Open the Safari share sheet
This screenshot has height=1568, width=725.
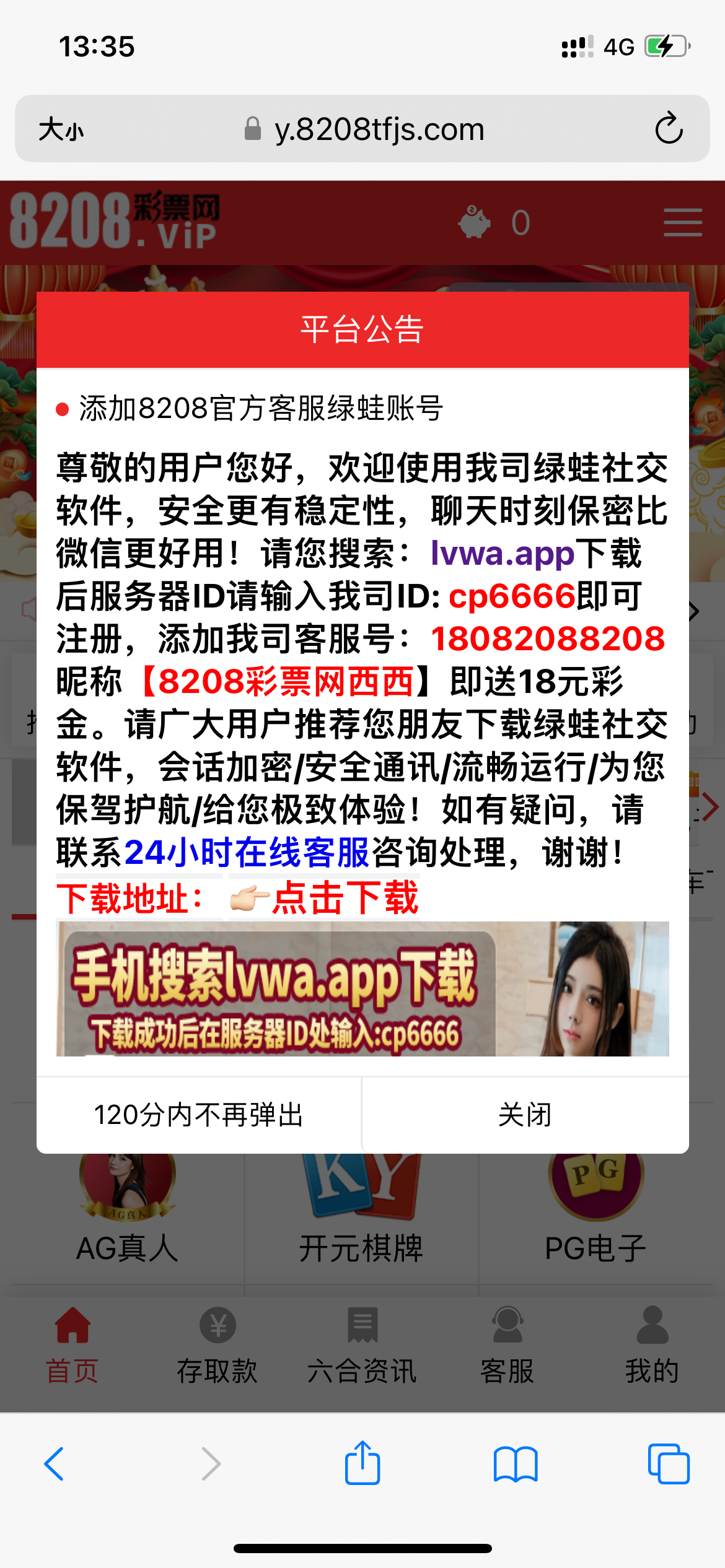click(x=362, y=1463)
